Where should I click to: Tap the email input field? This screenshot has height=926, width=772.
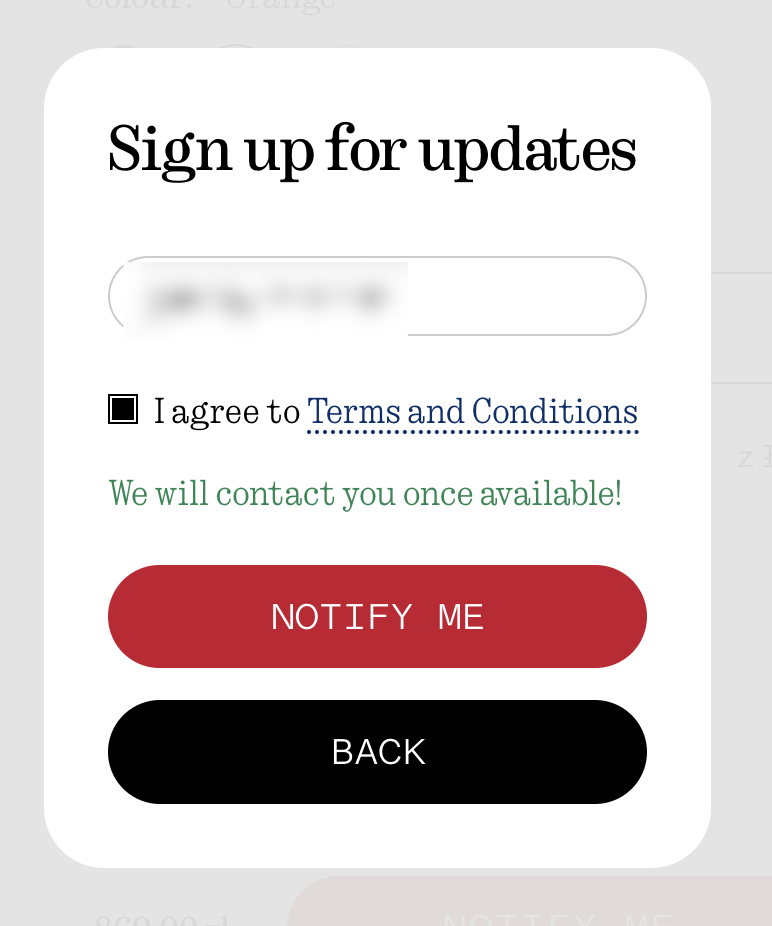click(x=377, y=297)
